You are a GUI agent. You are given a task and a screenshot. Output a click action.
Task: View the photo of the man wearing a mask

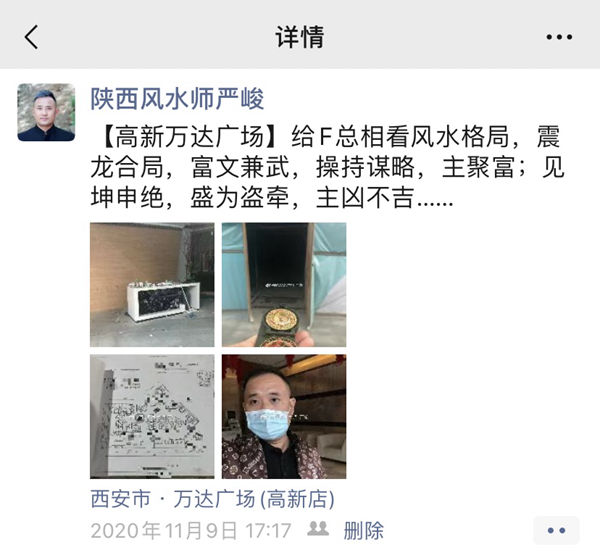coord(283,416)
